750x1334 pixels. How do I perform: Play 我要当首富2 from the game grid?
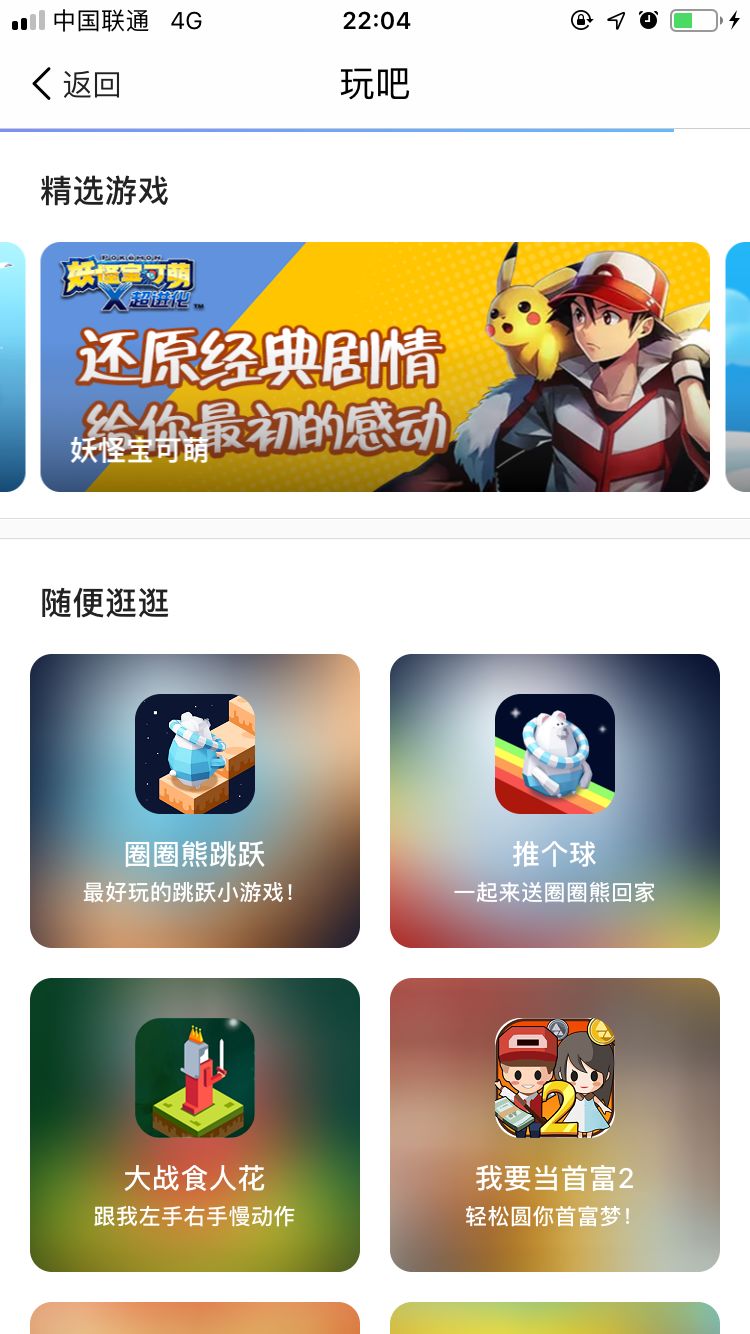(x=555, y=1125)
